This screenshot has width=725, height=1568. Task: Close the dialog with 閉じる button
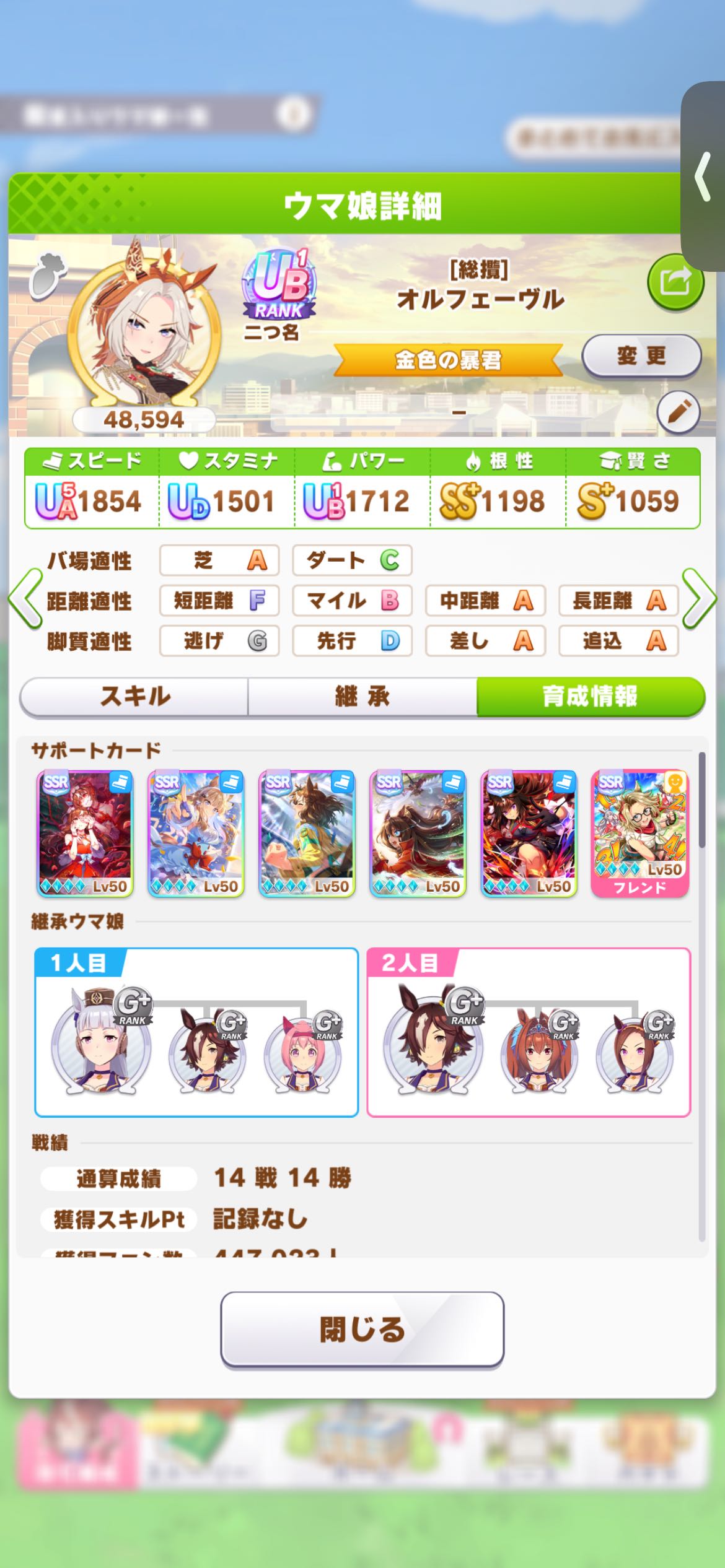(x=362, y=1330)
